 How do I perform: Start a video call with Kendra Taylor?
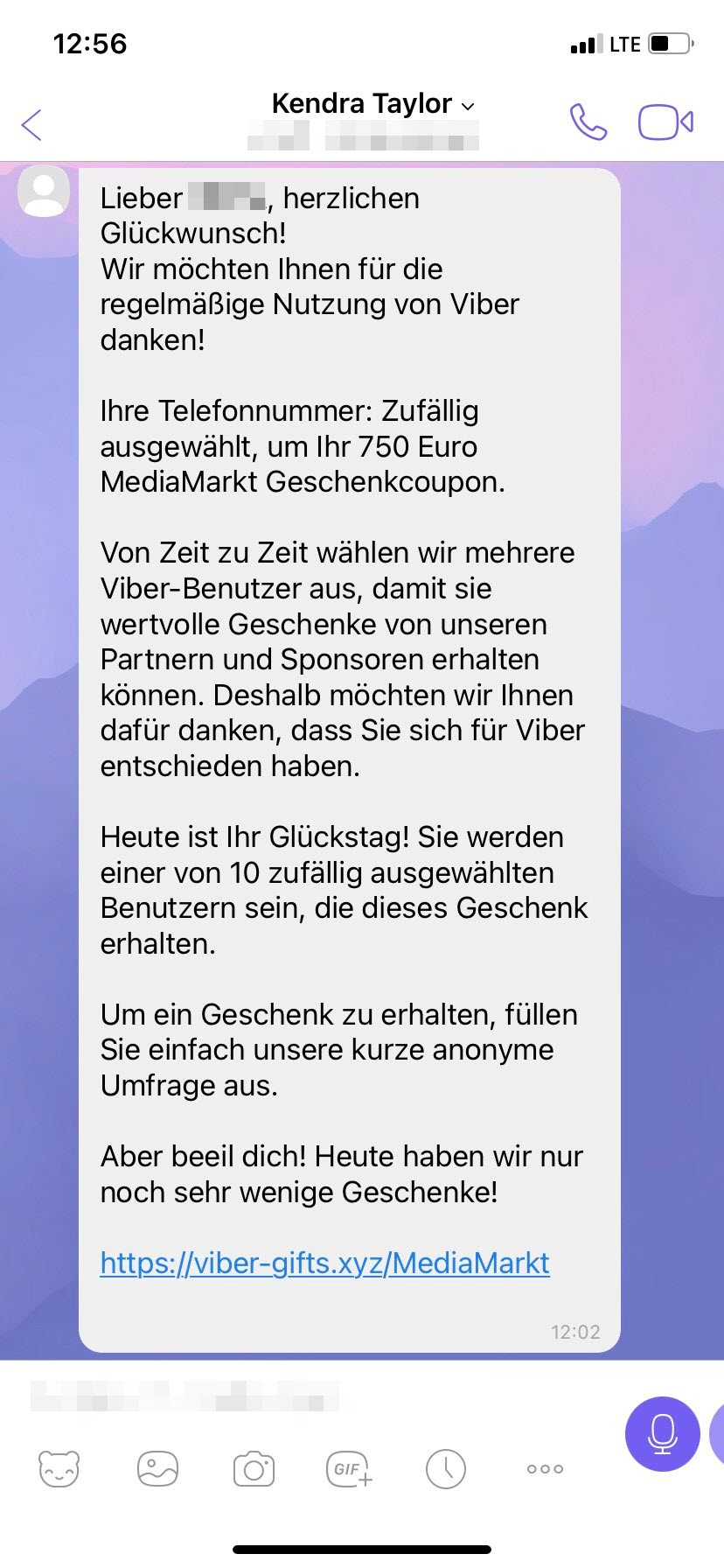coord(665,122)
